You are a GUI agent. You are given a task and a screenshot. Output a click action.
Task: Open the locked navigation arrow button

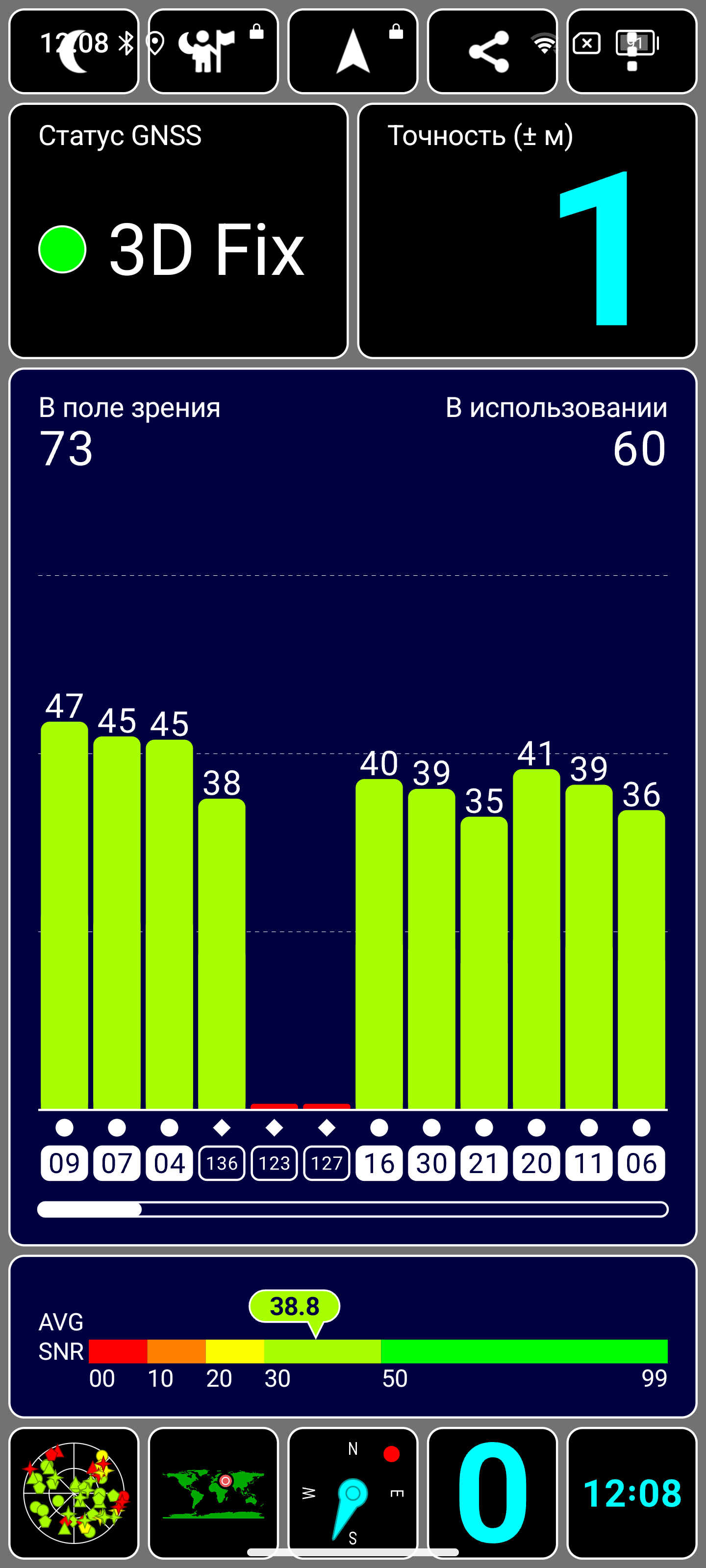click(353, 52)
